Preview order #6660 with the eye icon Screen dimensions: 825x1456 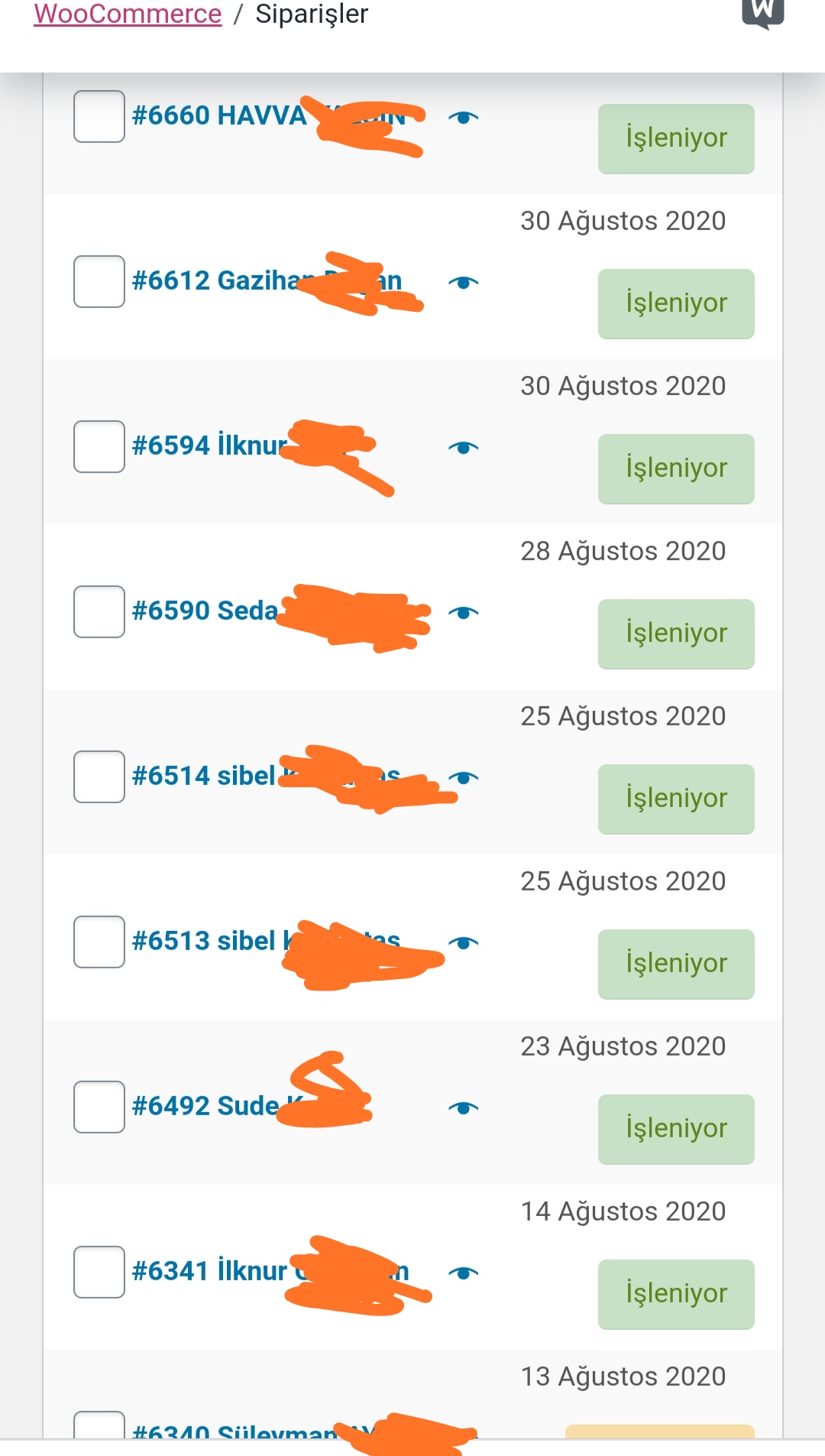click(463, 117)
